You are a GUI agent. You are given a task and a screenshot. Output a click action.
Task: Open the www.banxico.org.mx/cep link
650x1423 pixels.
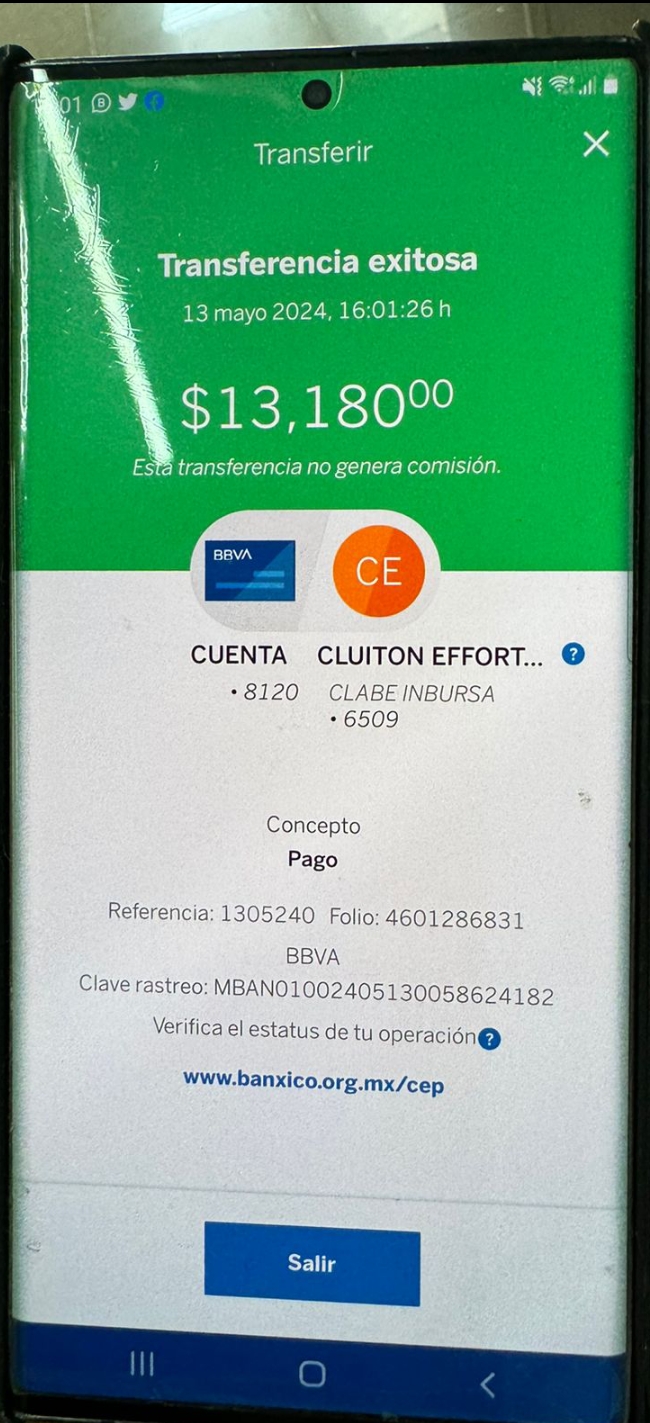tap(313, 1081)
